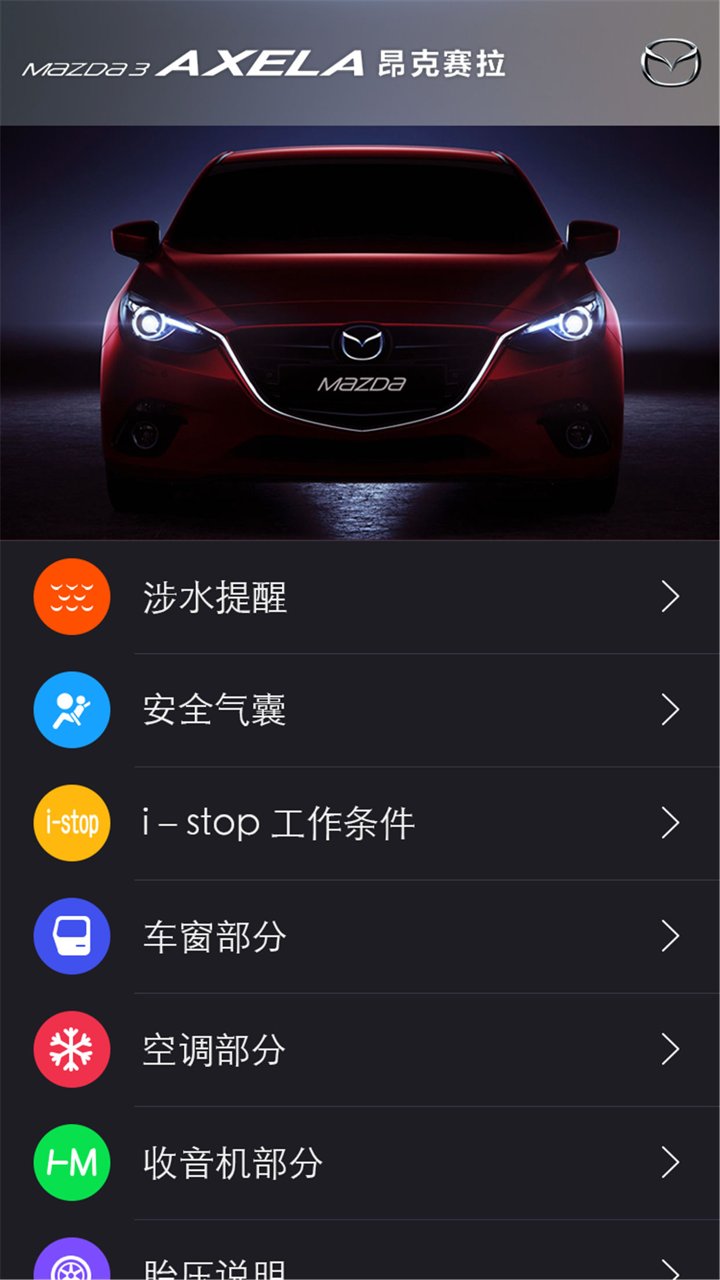Click the blue car window (车窗部分) icon
720x1280 pixels.
click(x=71, y=936)
